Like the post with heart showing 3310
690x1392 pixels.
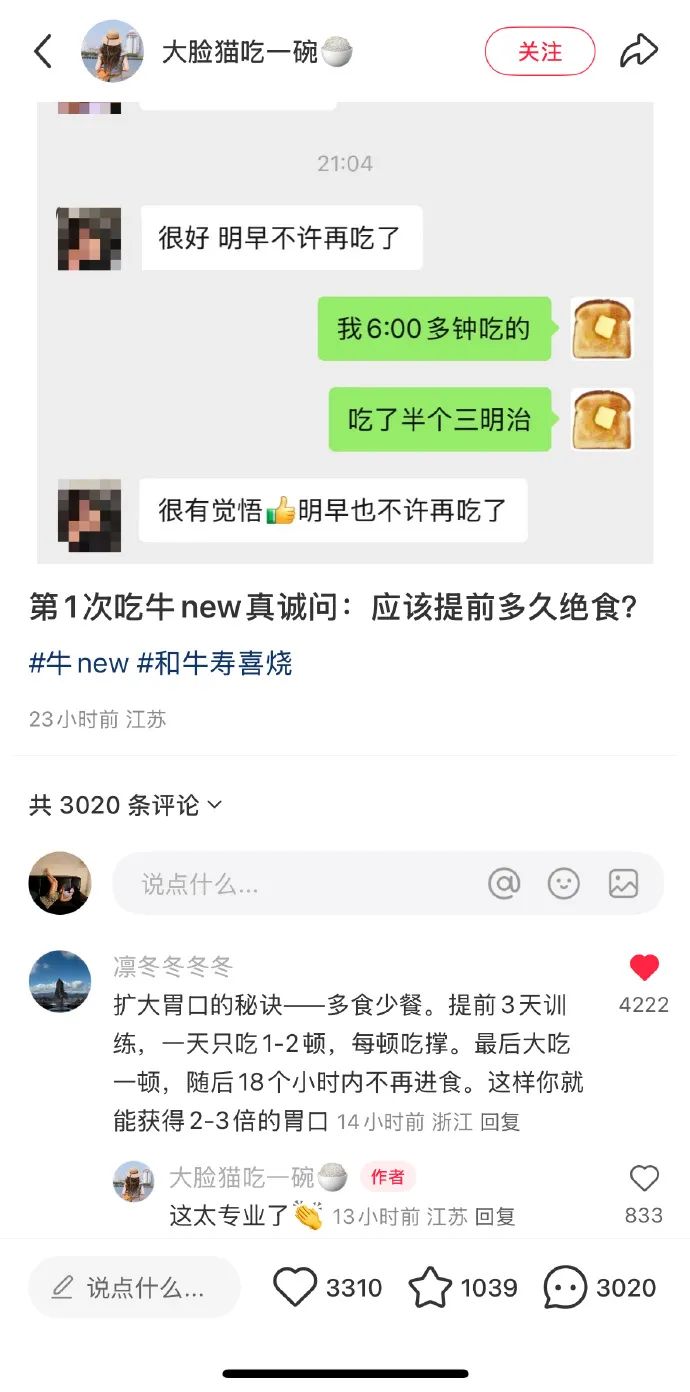coord(296,1287)
